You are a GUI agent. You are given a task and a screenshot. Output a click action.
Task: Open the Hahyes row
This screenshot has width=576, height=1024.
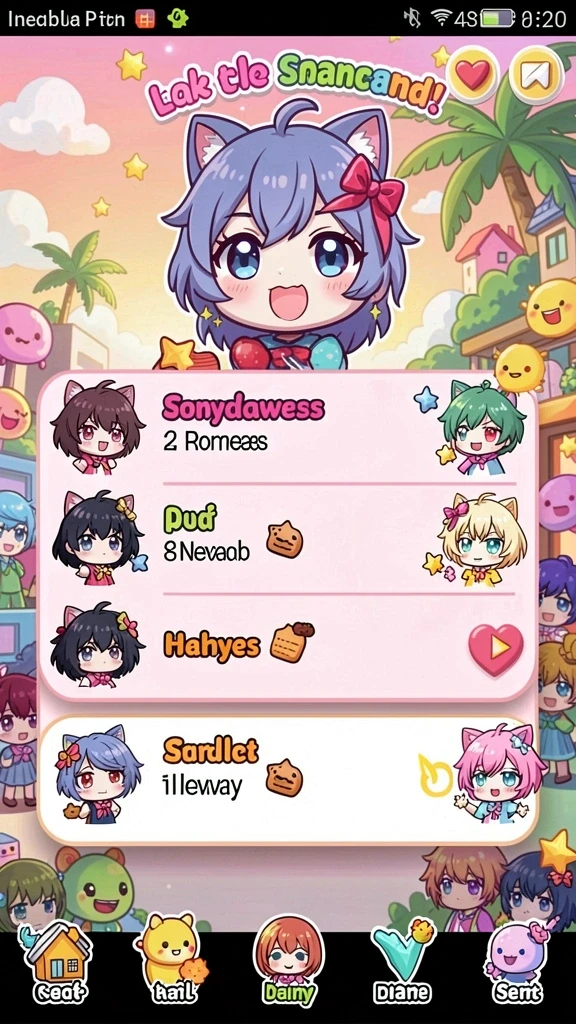pos(288,646)
